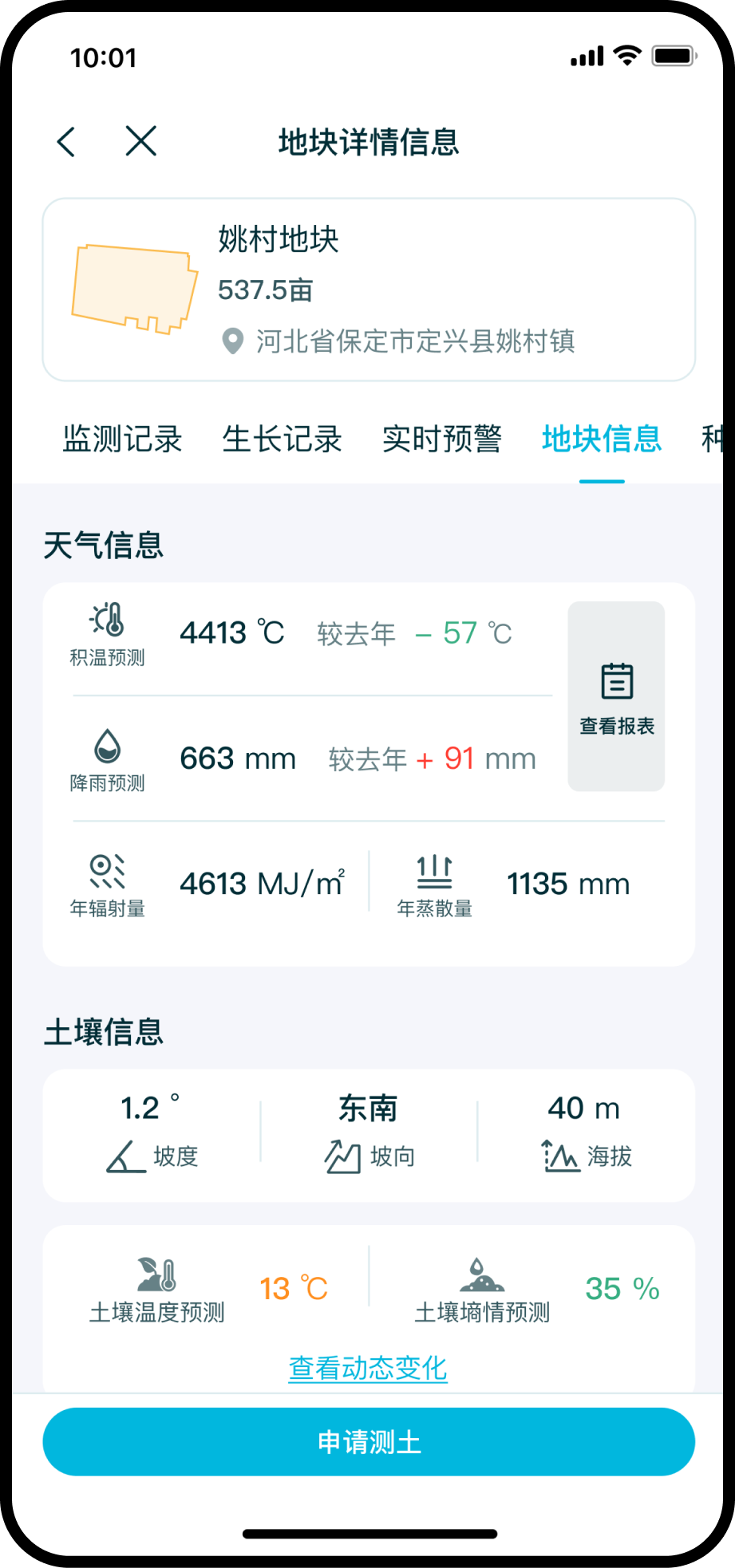Select the 地块信息 tab
This screenshot has width=735, height=1568.
602,439
